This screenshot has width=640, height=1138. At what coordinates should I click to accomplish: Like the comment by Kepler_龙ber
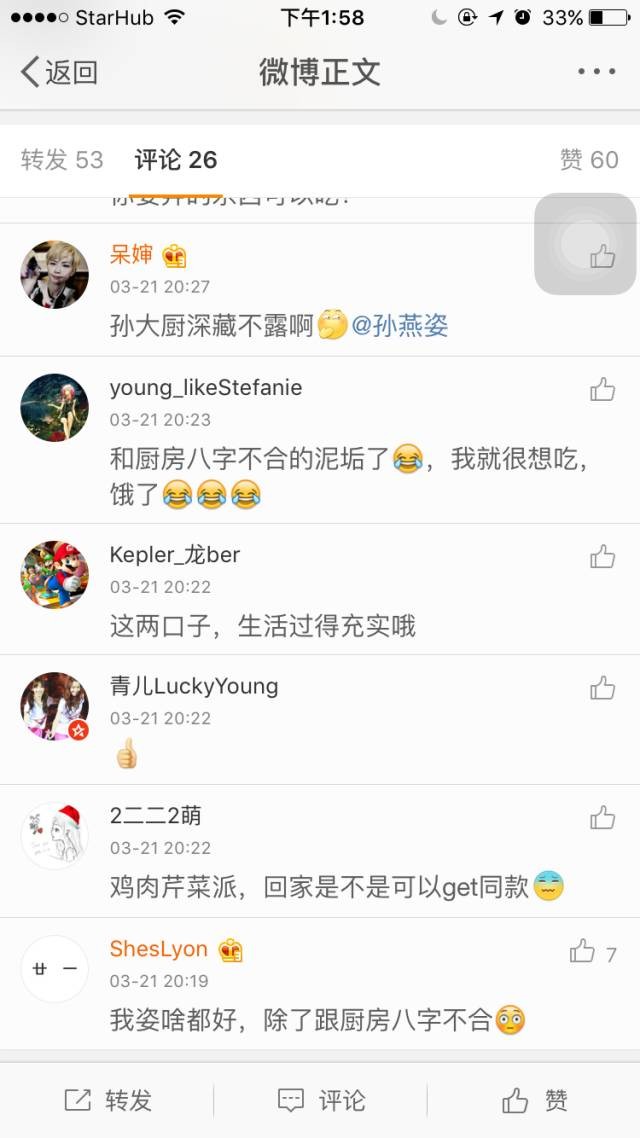(602, 556)
